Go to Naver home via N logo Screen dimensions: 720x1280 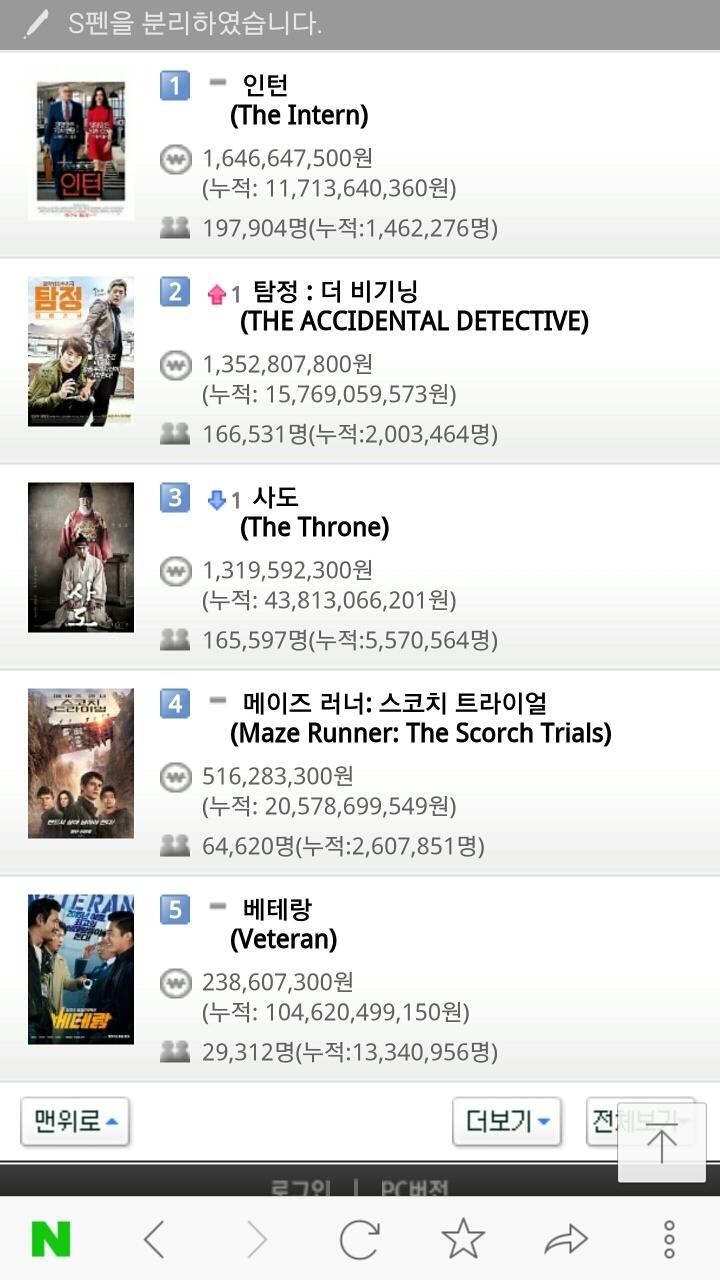(x=51, y=1240)
